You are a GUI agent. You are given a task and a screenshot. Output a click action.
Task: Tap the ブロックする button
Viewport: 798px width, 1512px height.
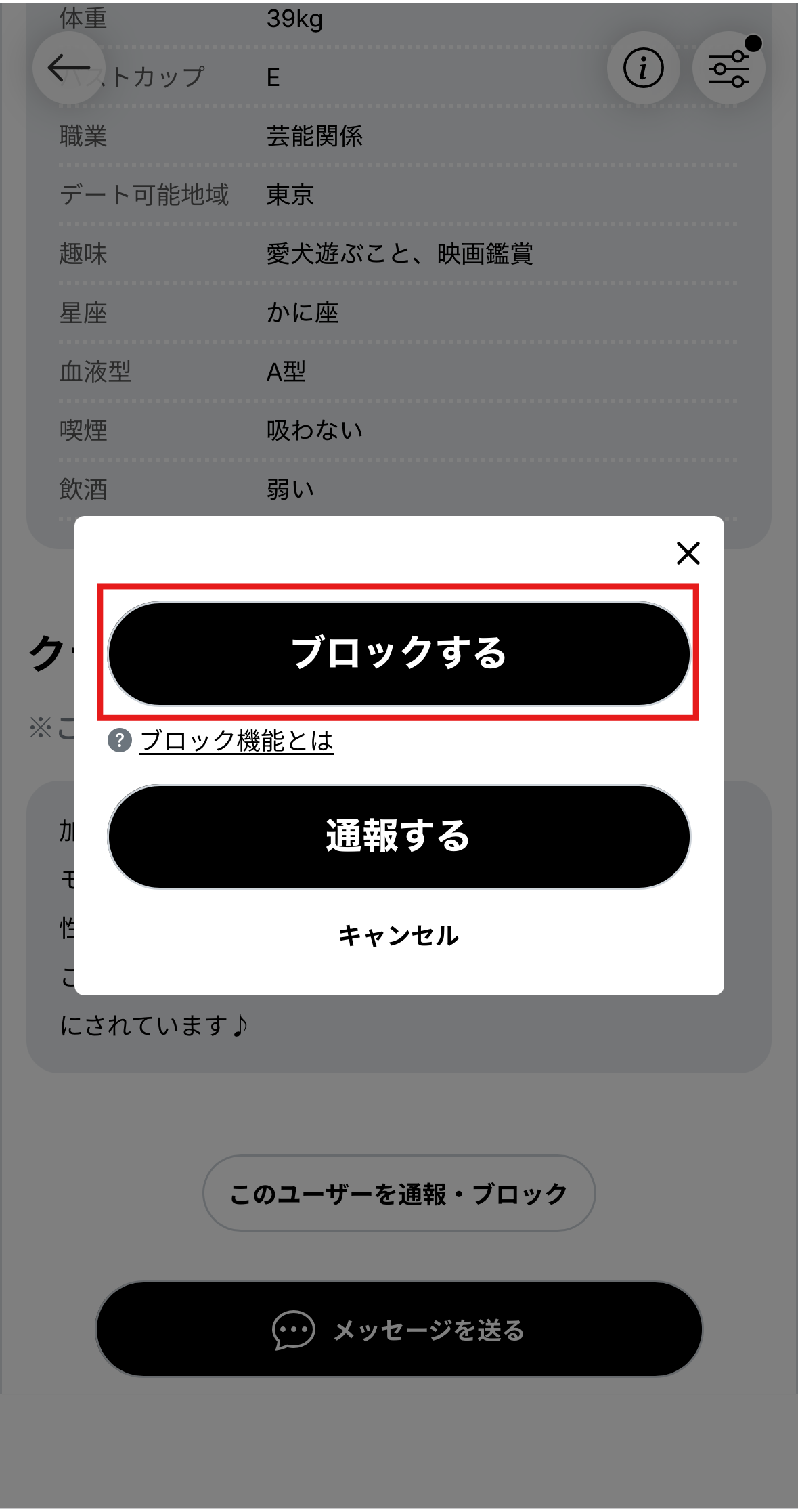399,653
